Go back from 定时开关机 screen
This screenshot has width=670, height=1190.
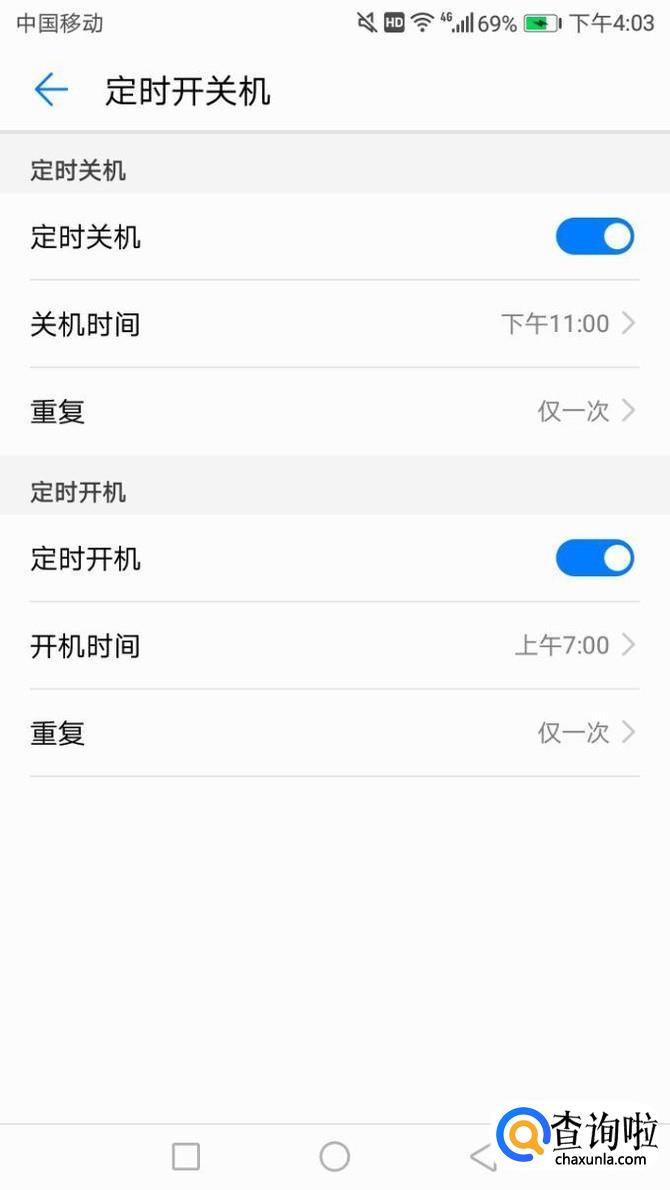50,90
